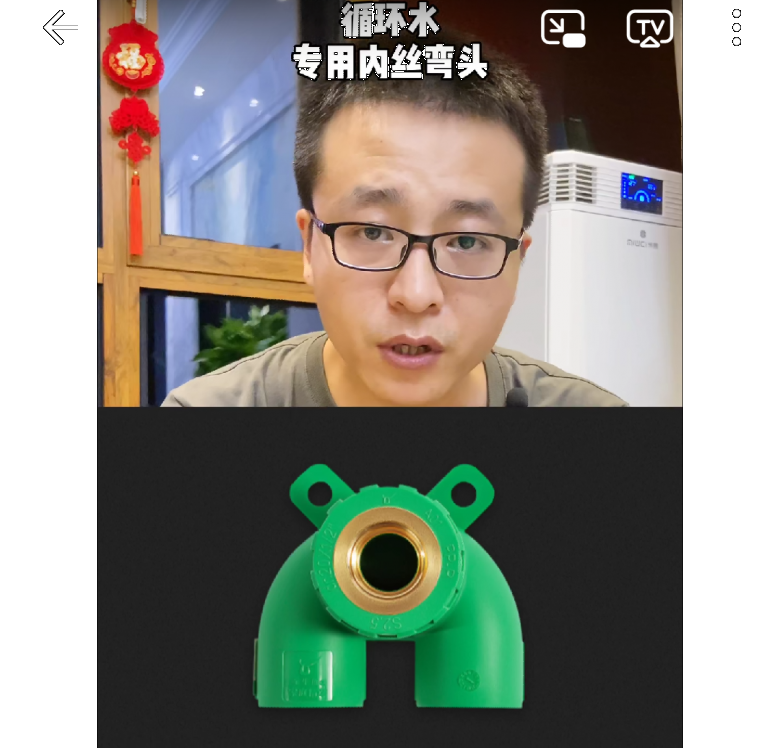Viewport: 780px width, 748px height.
Task: Cast the video to a TV
Action: 649,28
